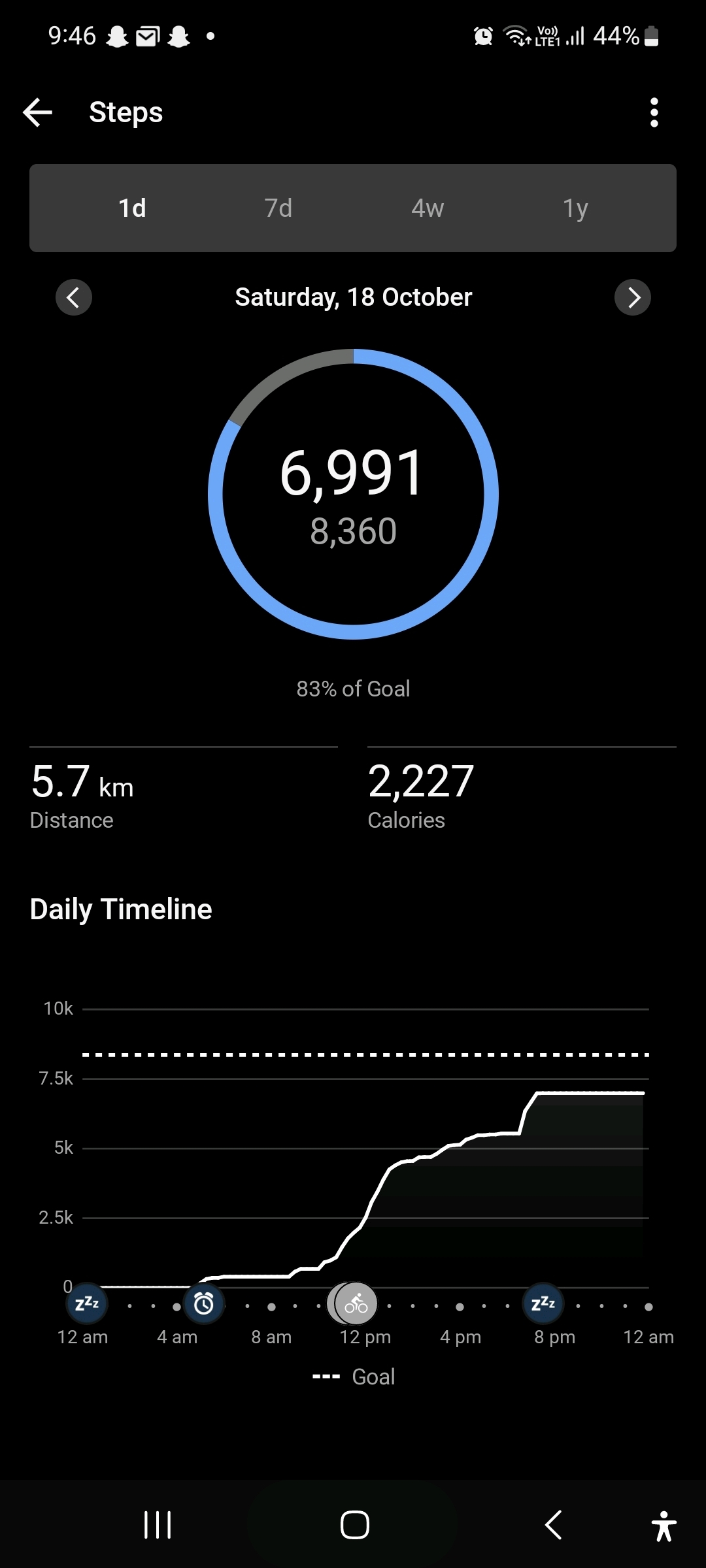Tap the system home button
This screenshot has height=1568, width=706.
[x=354, y=1525]
